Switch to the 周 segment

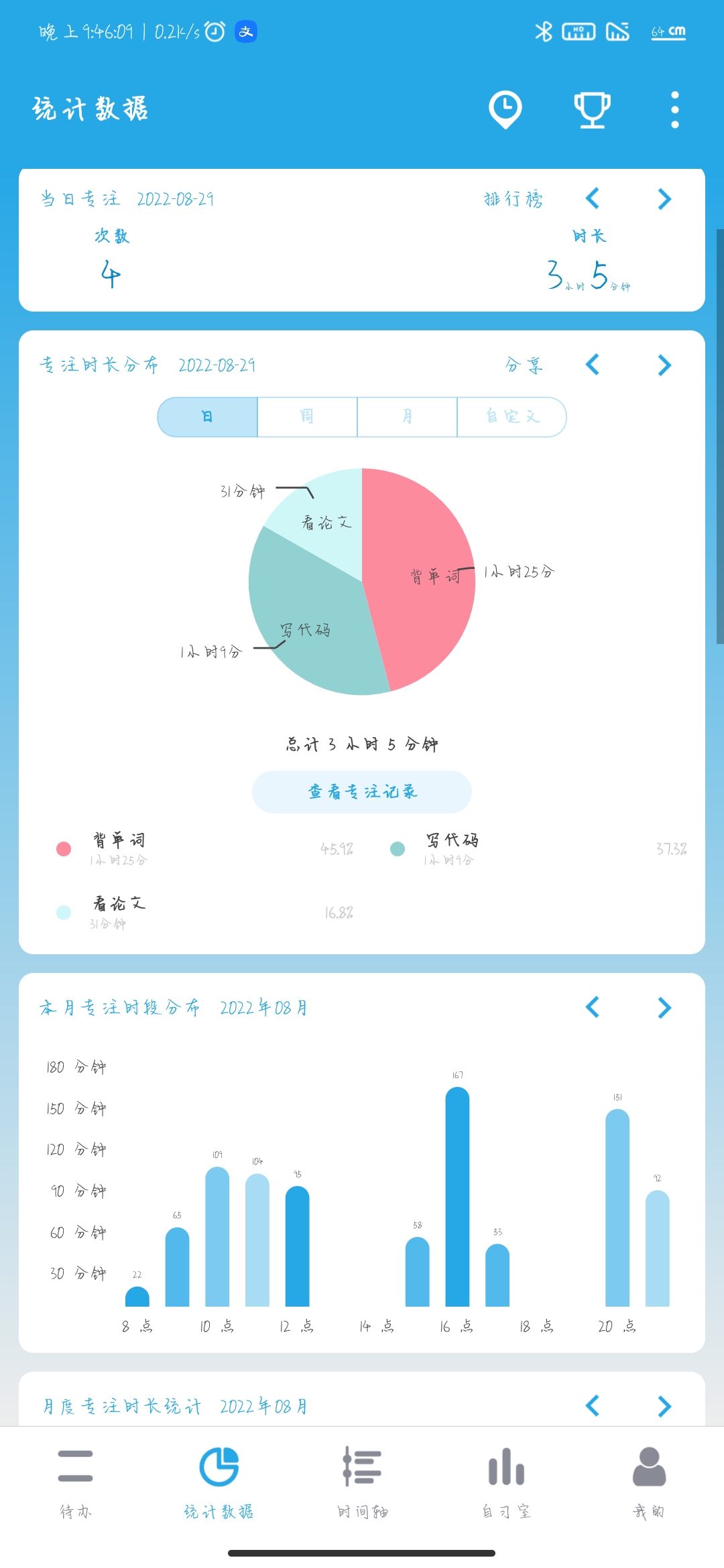point(307,417)
